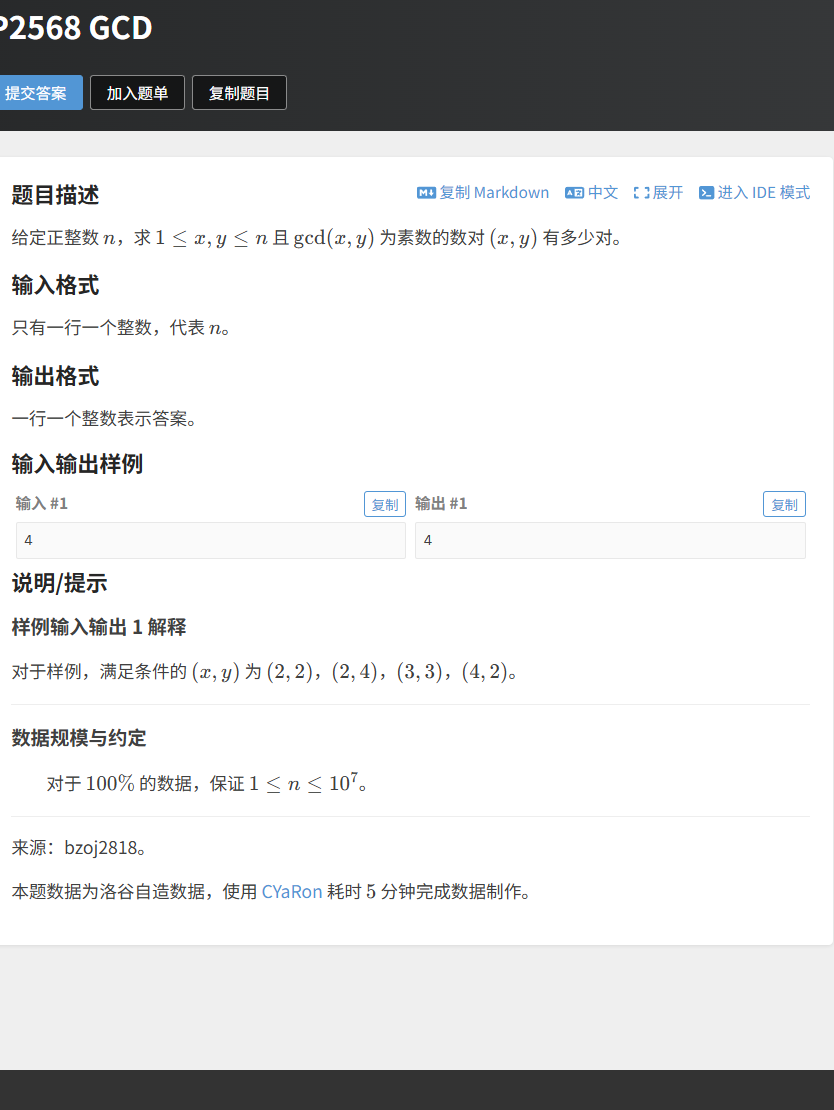The image size is (834, 1110).
Task: Copy sample 输入 #1
Action: tap(384, 505)
